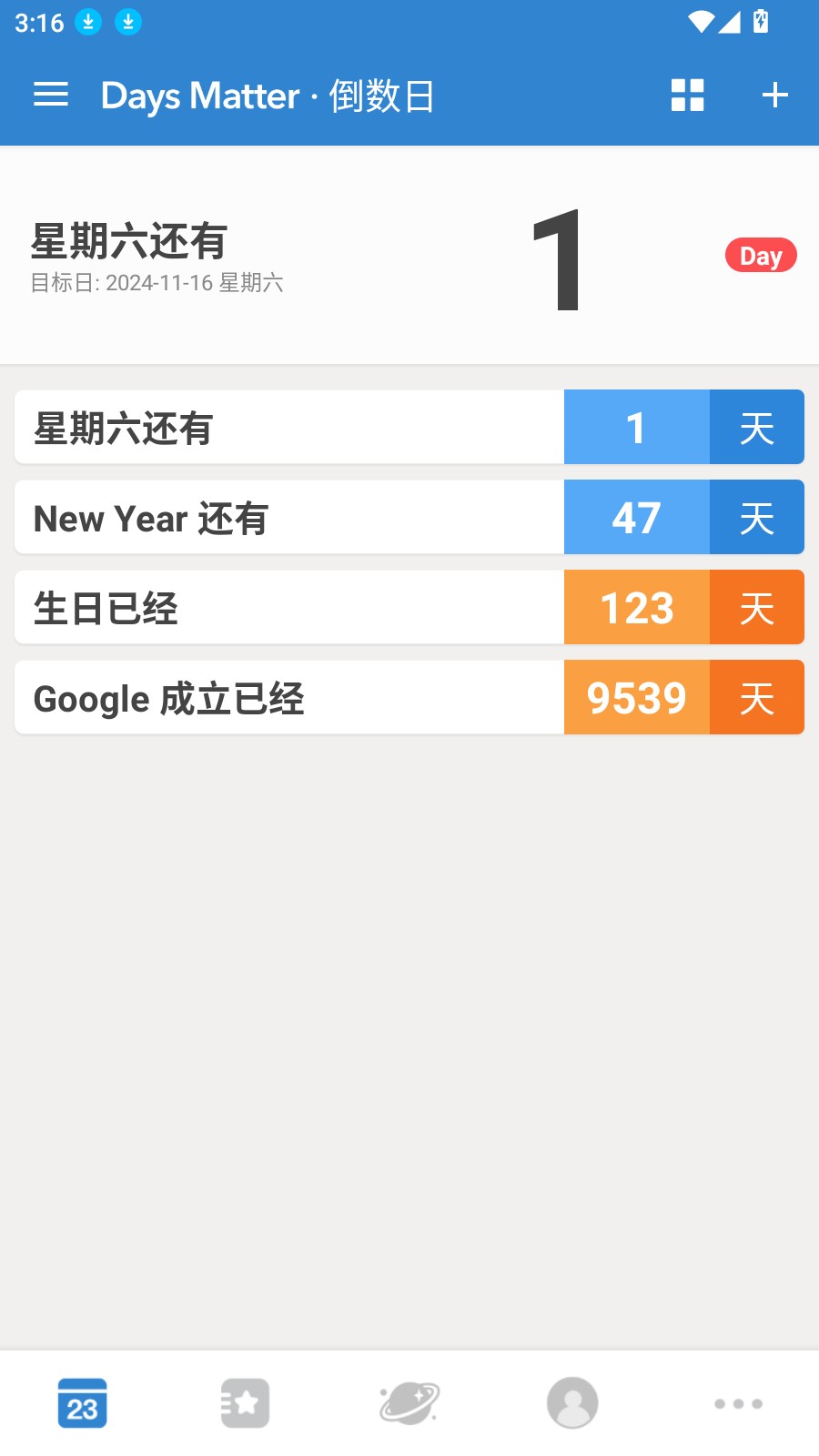Tap the planet discover icon

click(x=409, y=1403)
